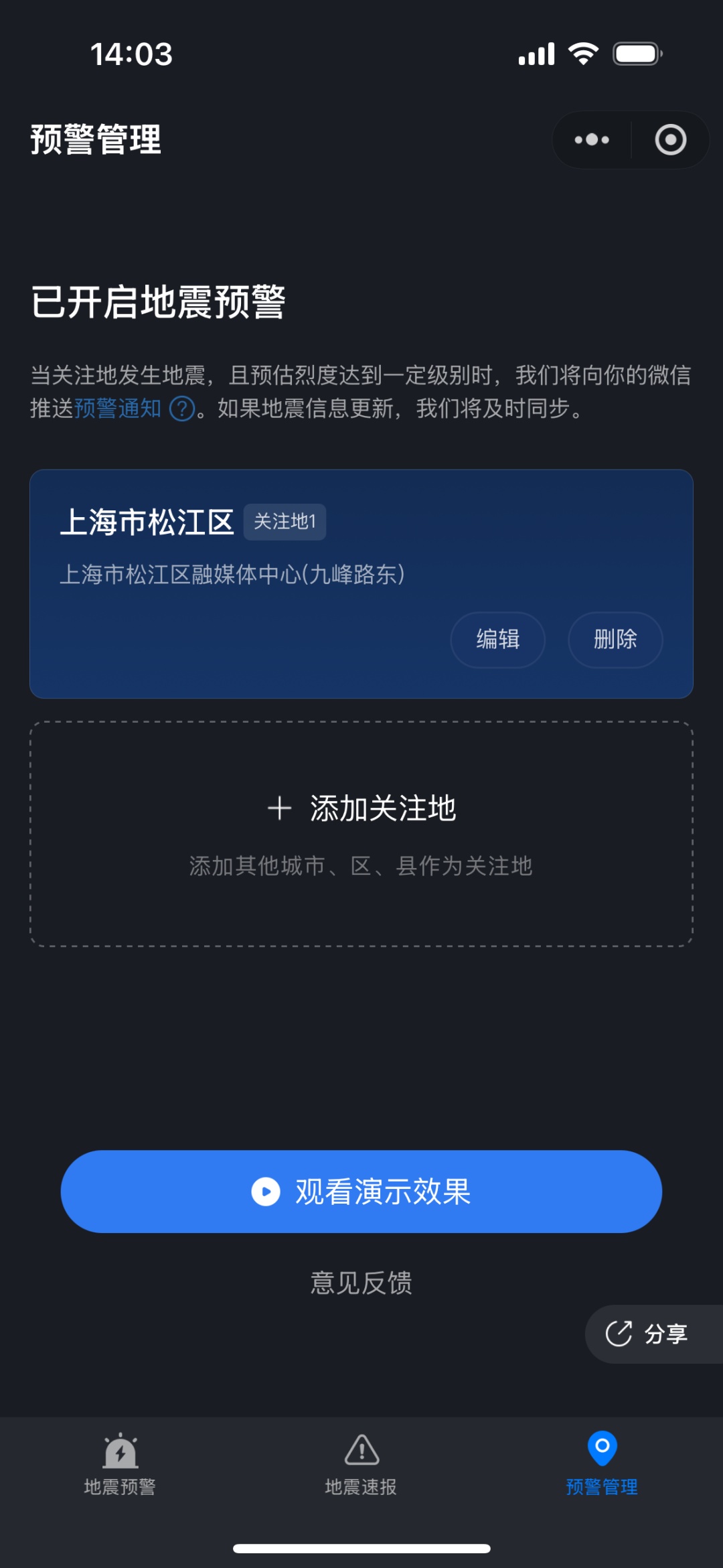Delete the 上海市松江区 location
723x1568 pixels.
coord(615,640)
